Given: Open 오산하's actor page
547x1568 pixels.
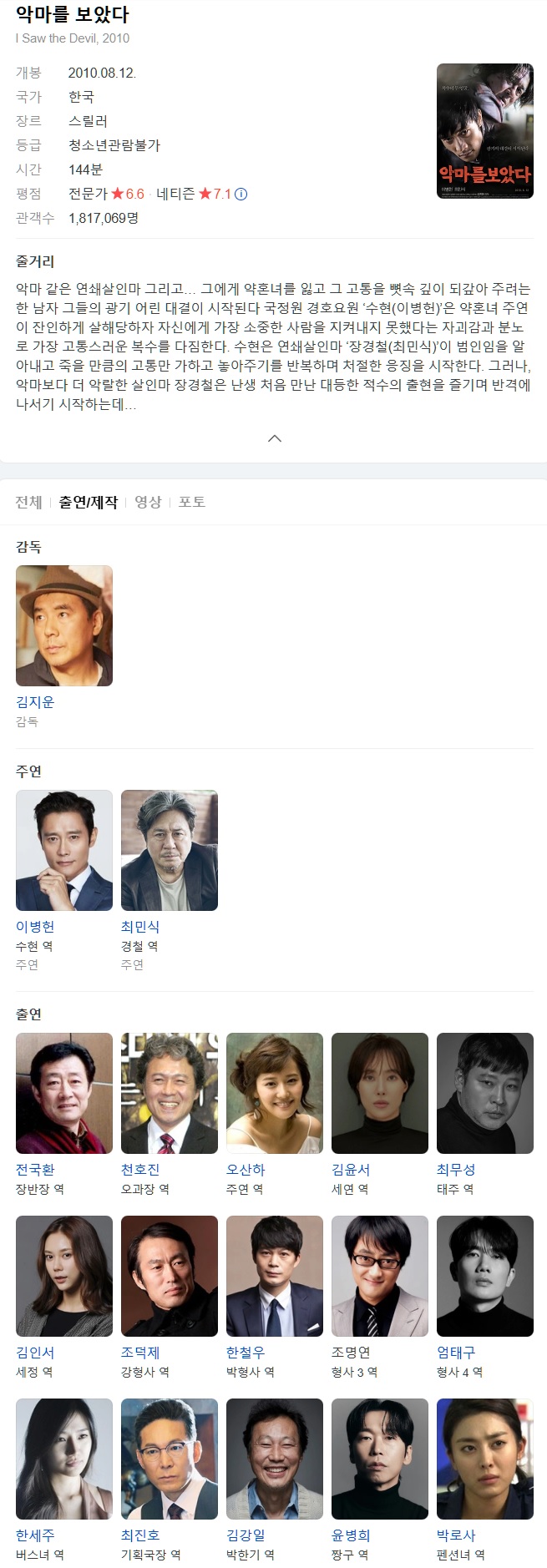Looking at the screenshot, I should 275,1093.
